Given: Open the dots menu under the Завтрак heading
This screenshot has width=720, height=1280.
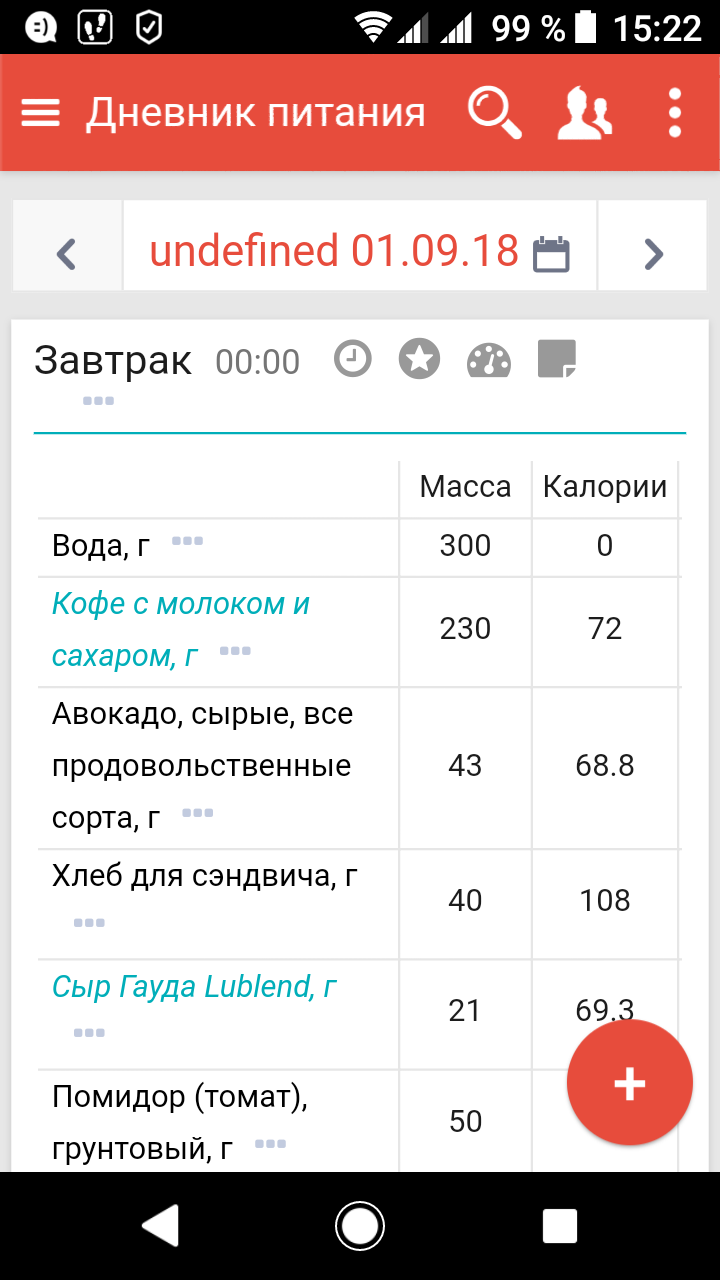Looking at the screenshot, I should click(x=98, y=401).
